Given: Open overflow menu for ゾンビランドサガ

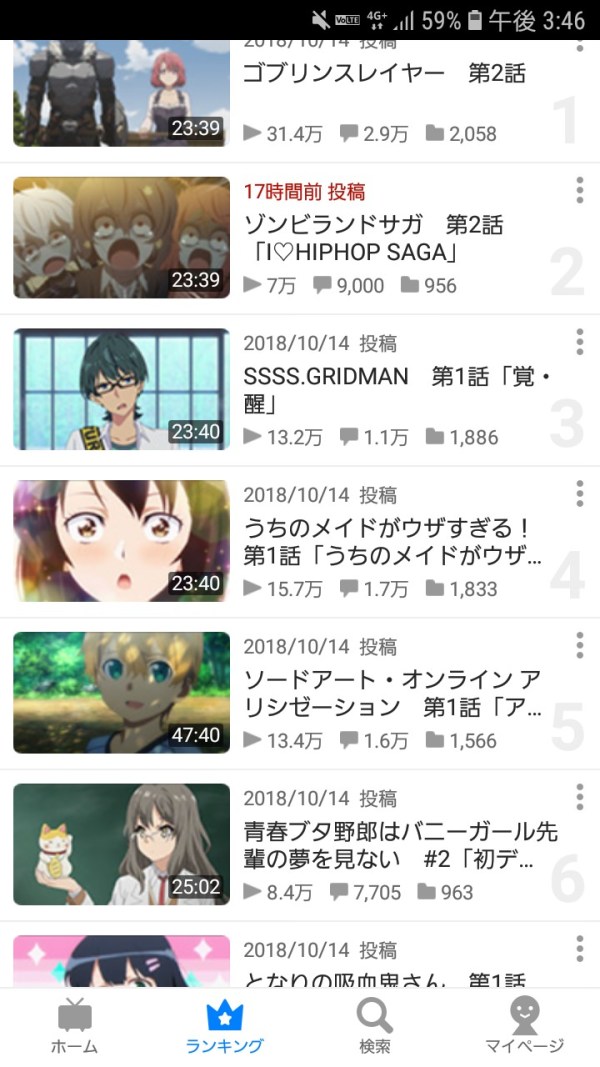Looking at the screenshot, I should 579,190.
